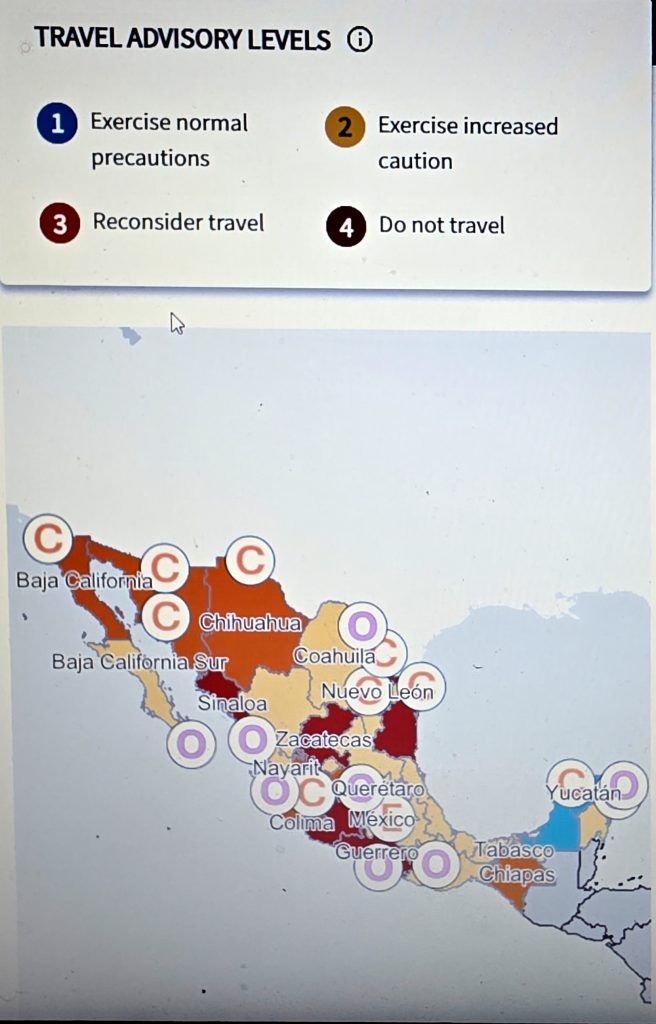This screenshot has width=656, height=1024.
Task: Select the O marker above Coahuila label
Action: 362,627
